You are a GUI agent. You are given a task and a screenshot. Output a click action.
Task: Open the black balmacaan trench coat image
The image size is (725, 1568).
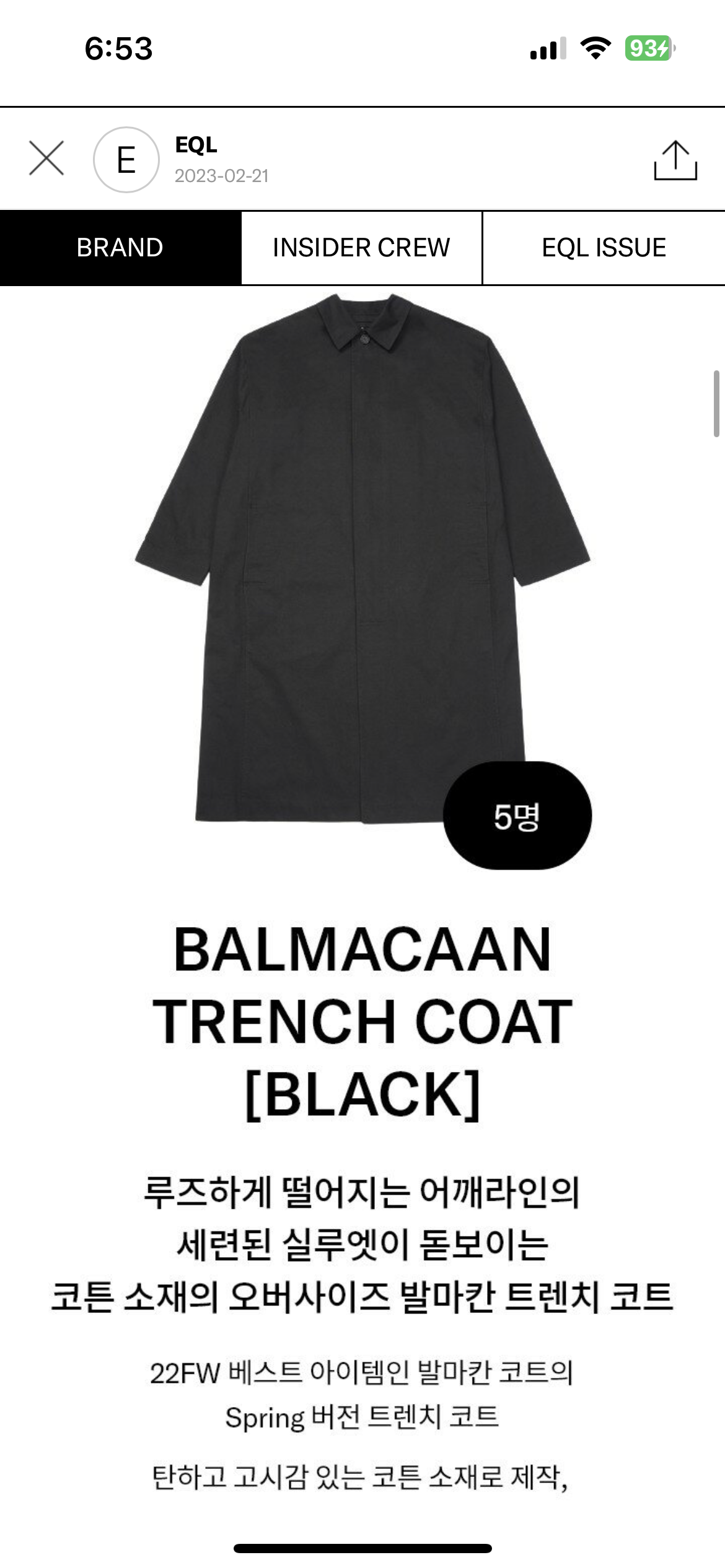pyautogui.click(x=362, y=557)
